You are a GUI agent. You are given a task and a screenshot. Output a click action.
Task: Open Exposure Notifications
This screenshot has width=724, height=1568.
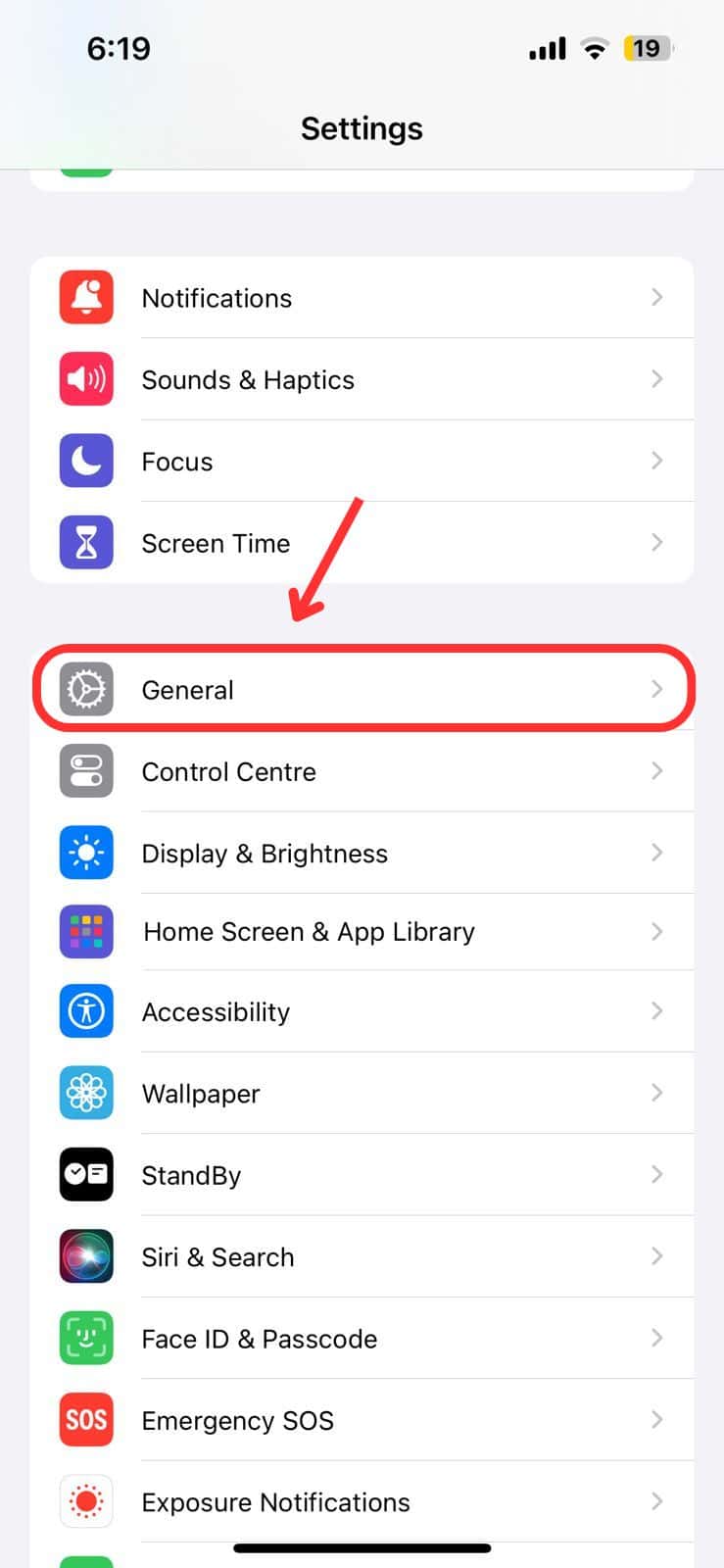[x=362, y=1501]
